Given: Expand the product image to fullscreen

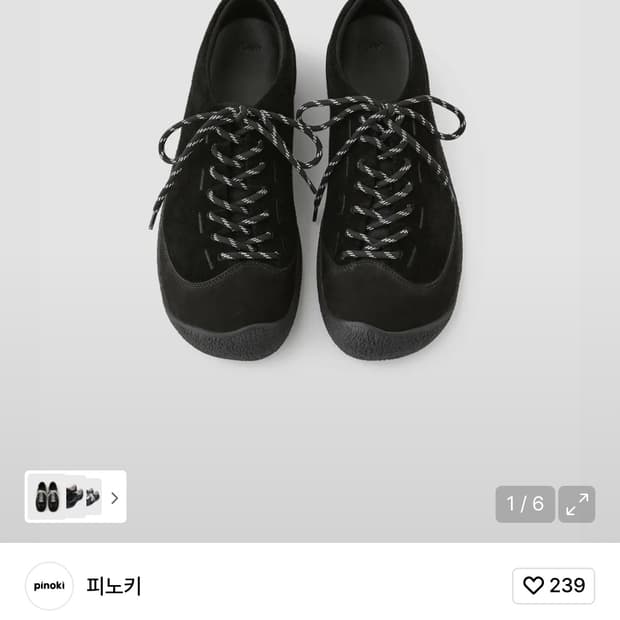Looking at the screenshot, I should 577,504.
